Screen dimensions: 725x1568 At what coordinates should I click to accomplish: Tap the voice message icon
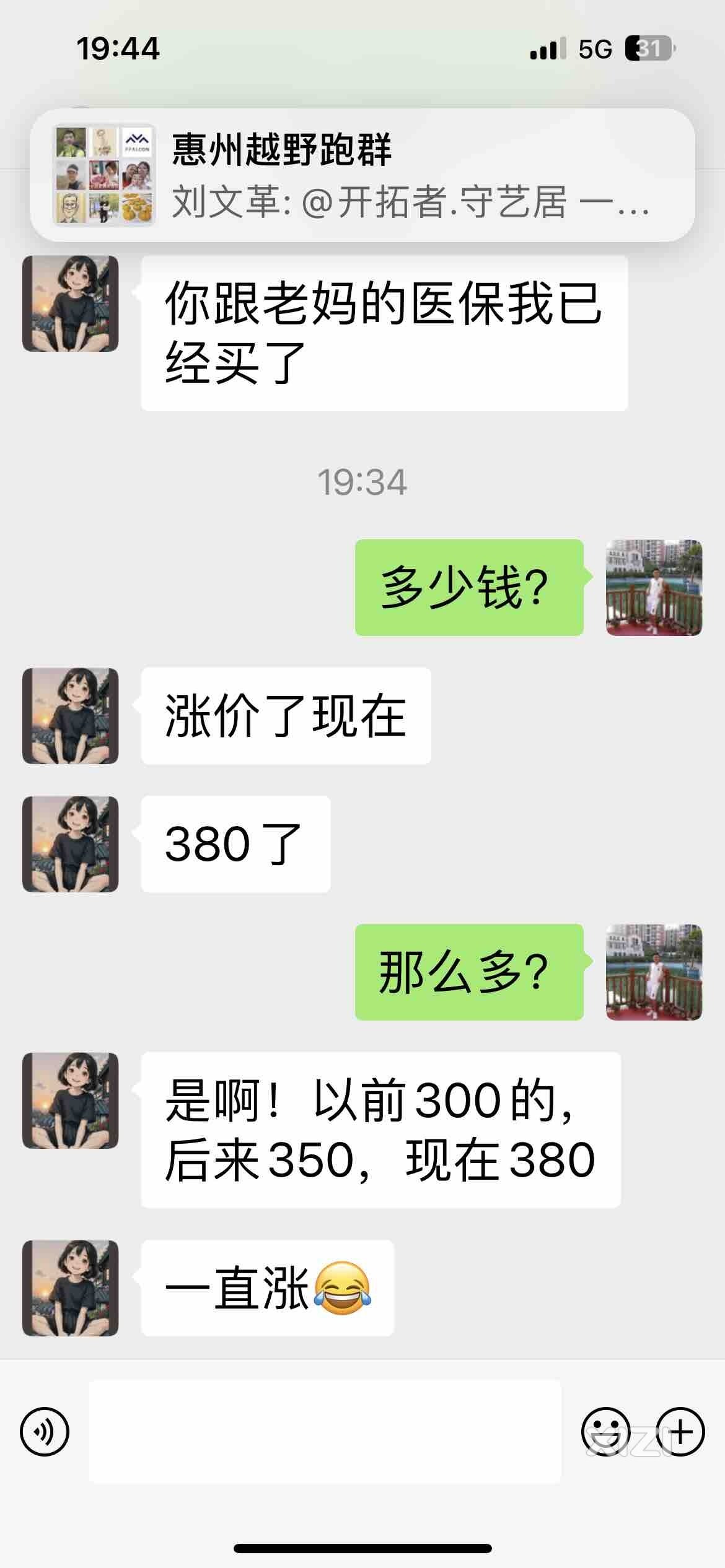pyautogui.click(x=45, y=1431)
